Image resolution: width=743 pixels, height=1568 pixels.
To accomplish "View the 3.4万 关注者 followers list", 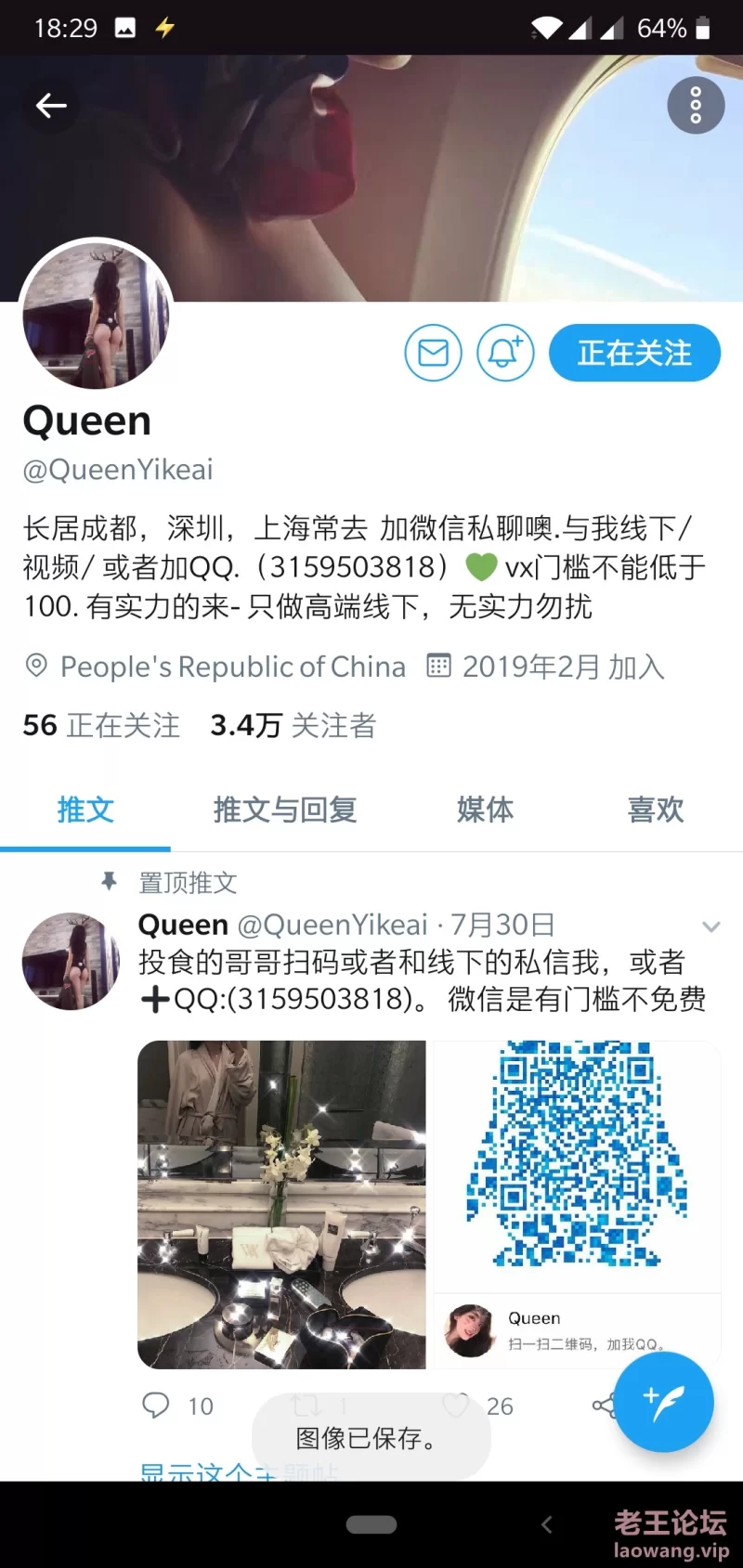I will click(293, 725).
